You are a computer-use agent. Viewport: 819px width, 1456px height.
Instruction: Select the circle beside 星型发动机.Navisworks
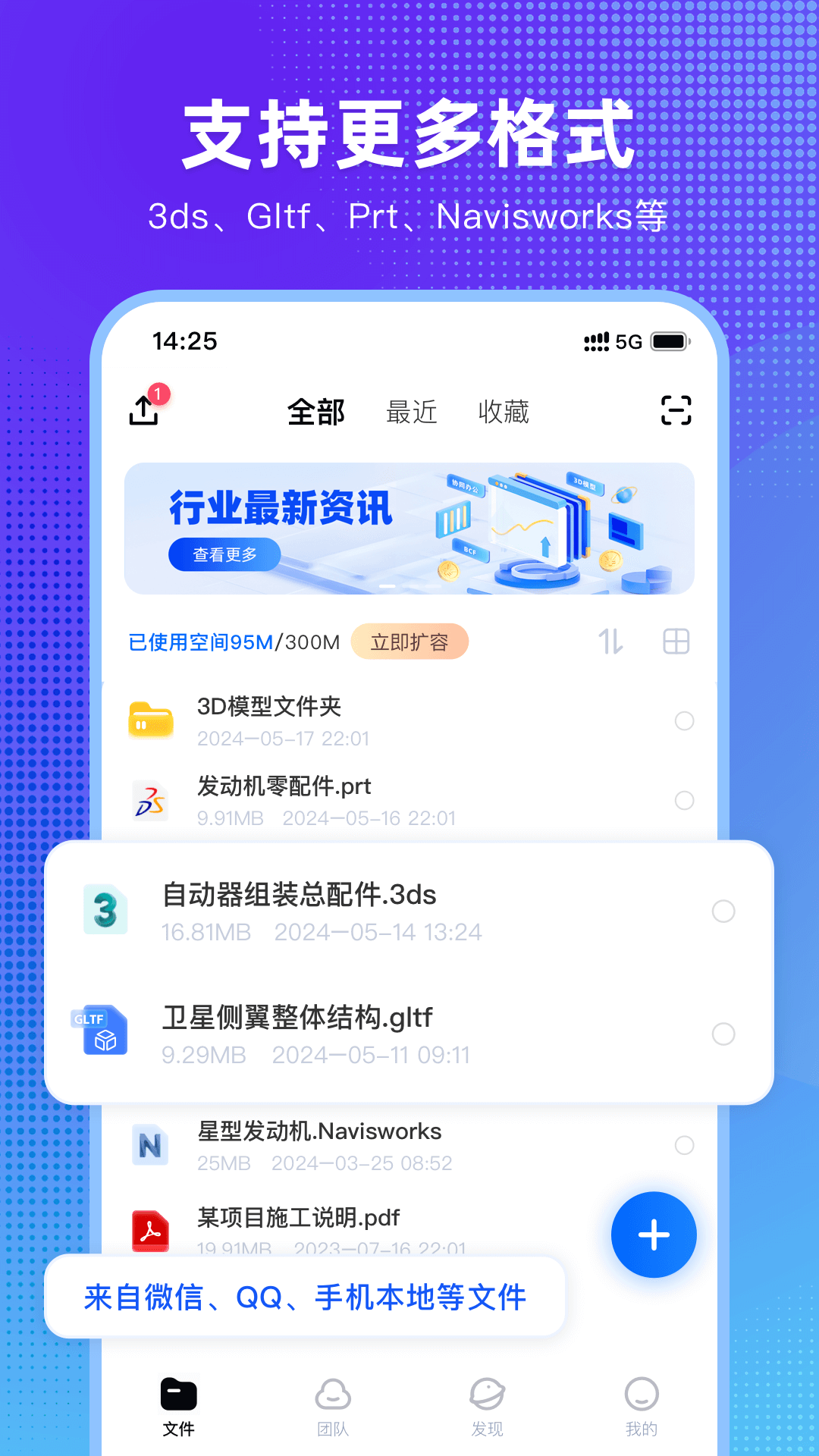pos(683,1144)
